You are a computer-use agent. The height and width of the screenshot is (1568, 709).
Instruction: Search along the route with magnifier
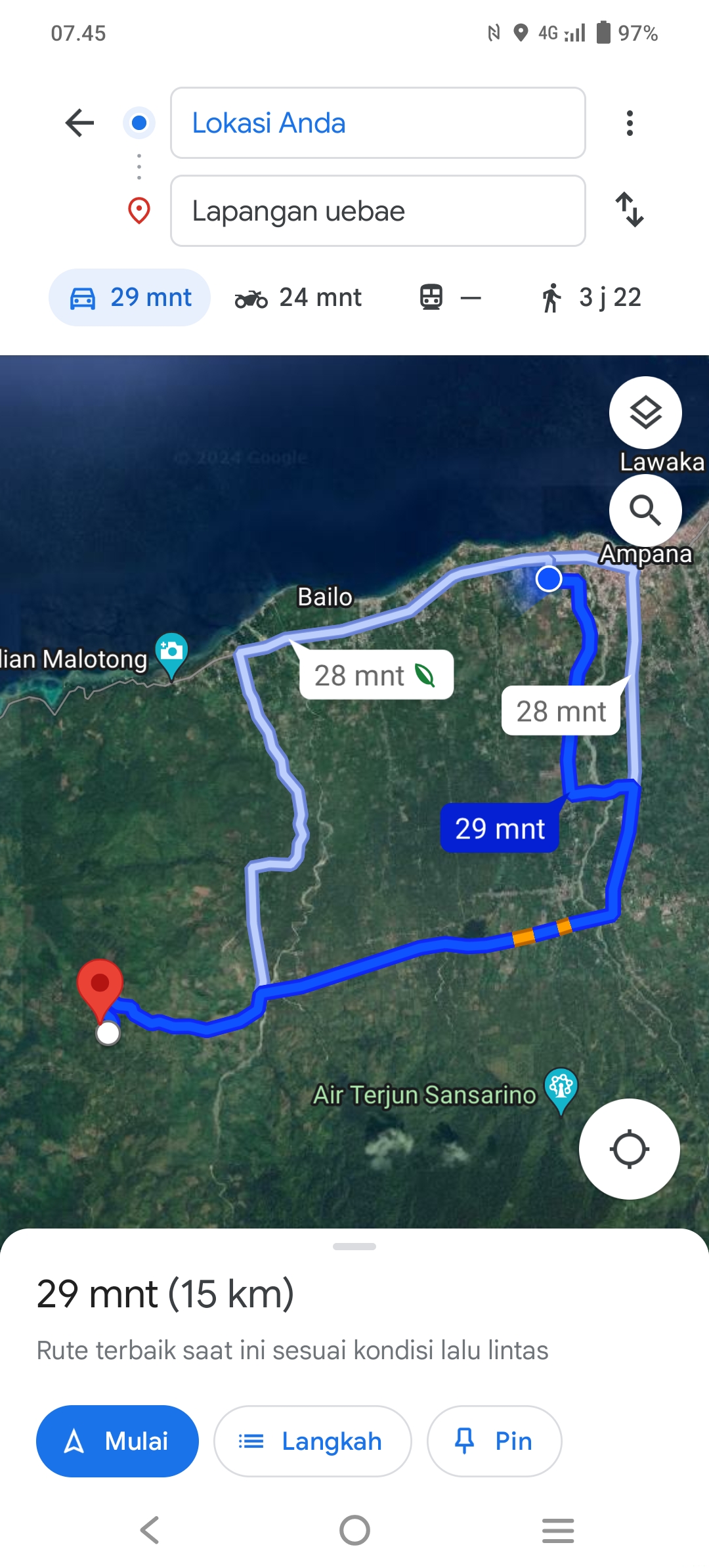pyautogui.click(x=645, y=510)
